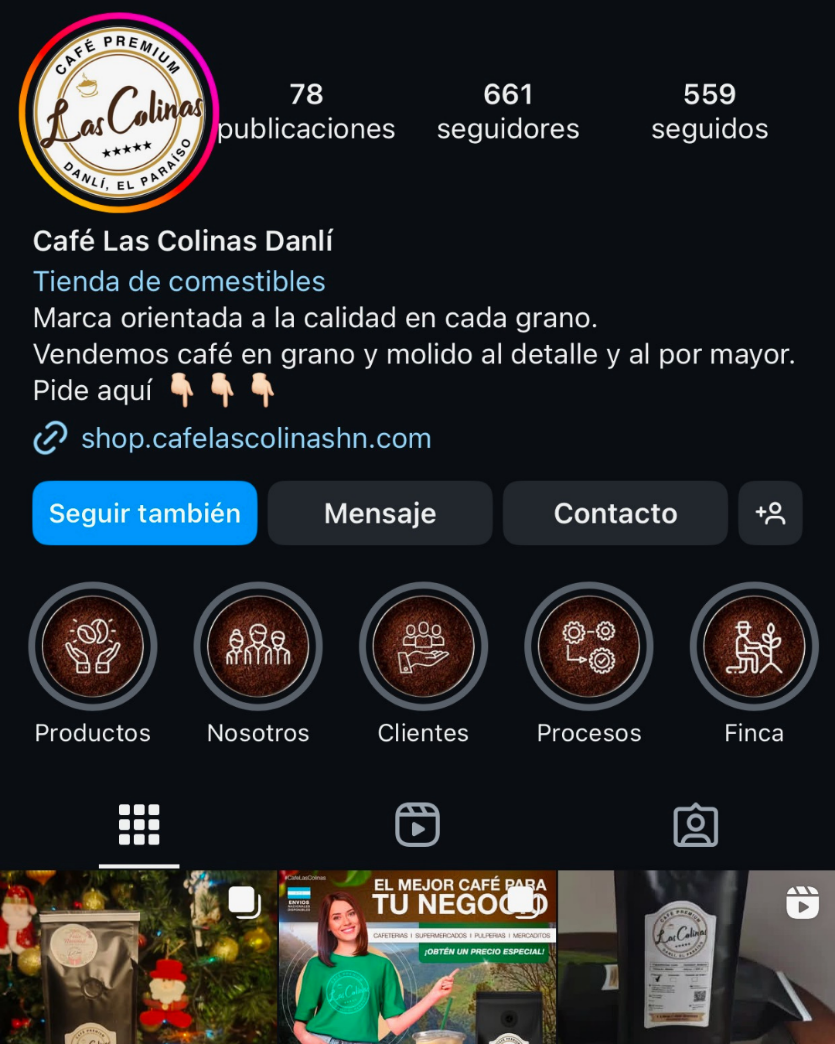The image size is (835, 1044).
Task: Open the Christmas tree coffee bag post
Action: point(138,957)
